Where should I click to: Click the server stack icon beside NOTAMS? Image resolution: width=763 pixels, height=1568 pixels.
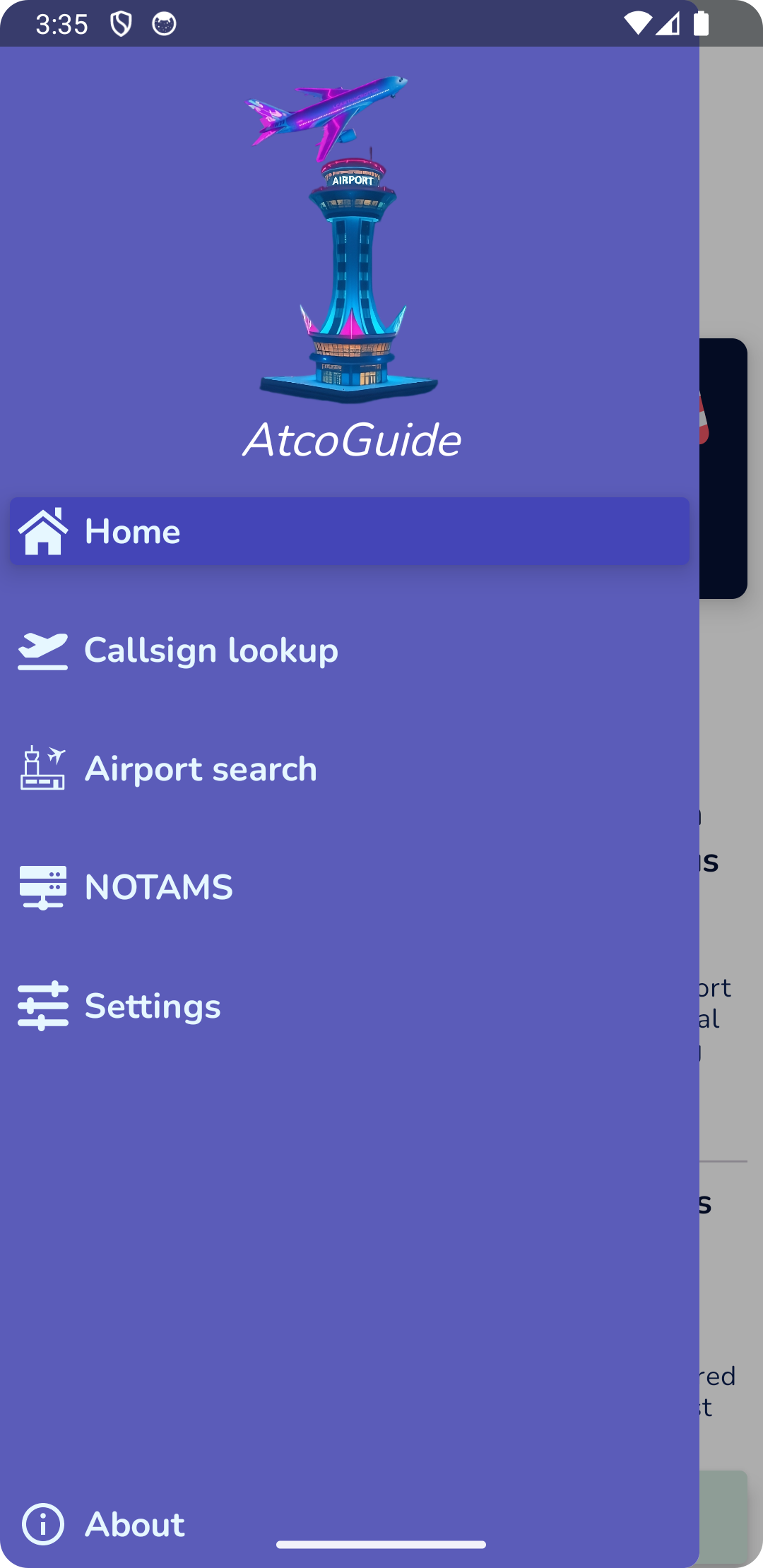(42, 887)
